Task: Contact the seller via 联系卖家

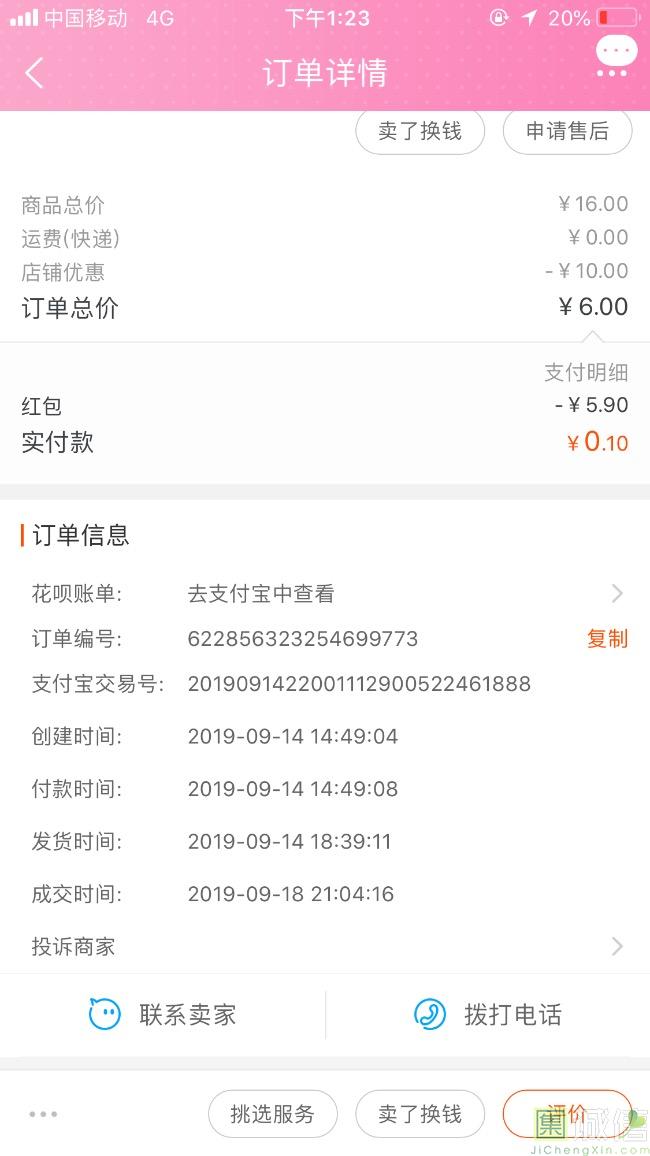Action: tap(163, 1015)
